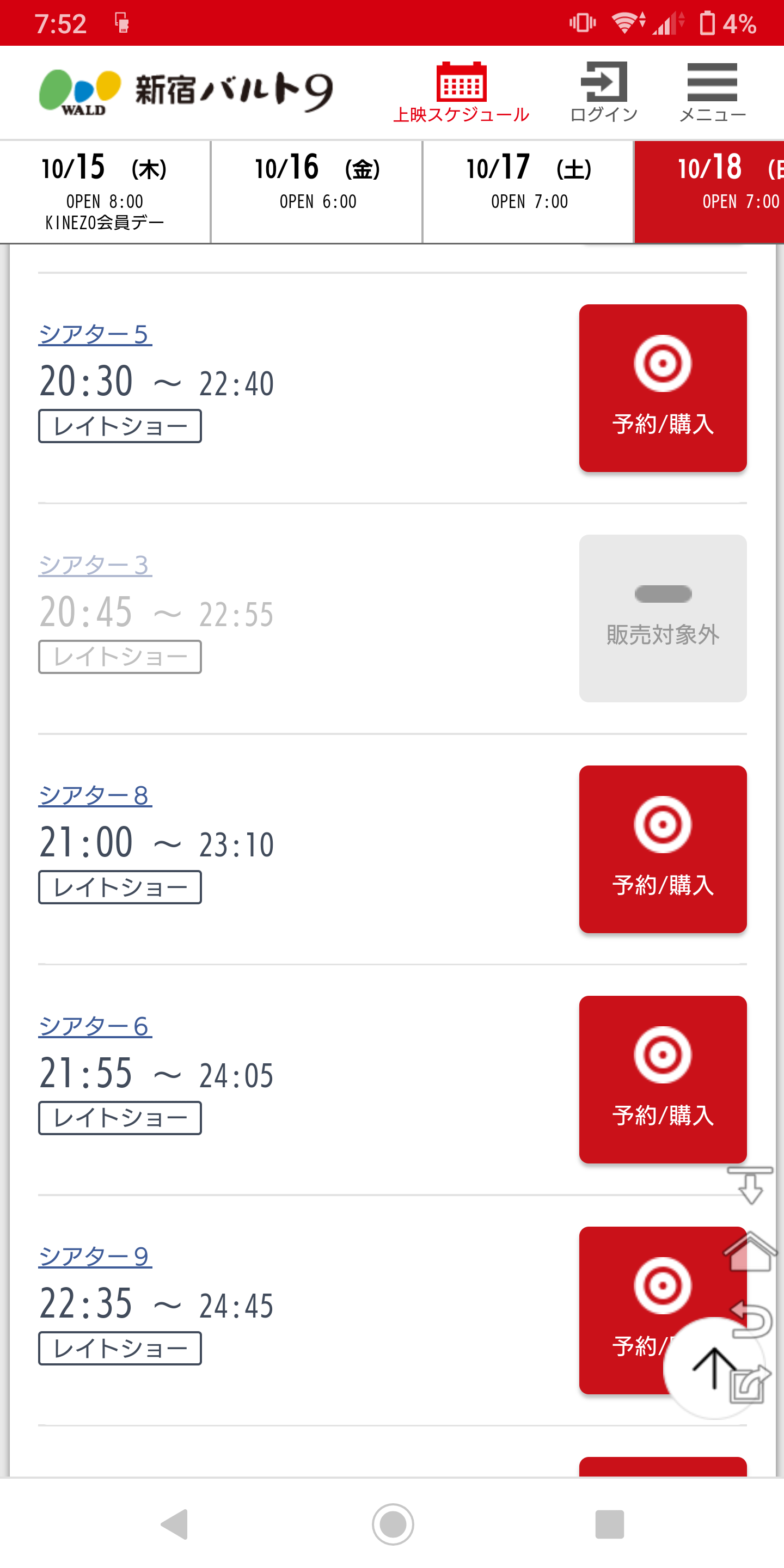Viewport: 784px width, 1568px height.
Task: Switch to the 10/16 (金) date tab
Action: [x=317, y=192]
